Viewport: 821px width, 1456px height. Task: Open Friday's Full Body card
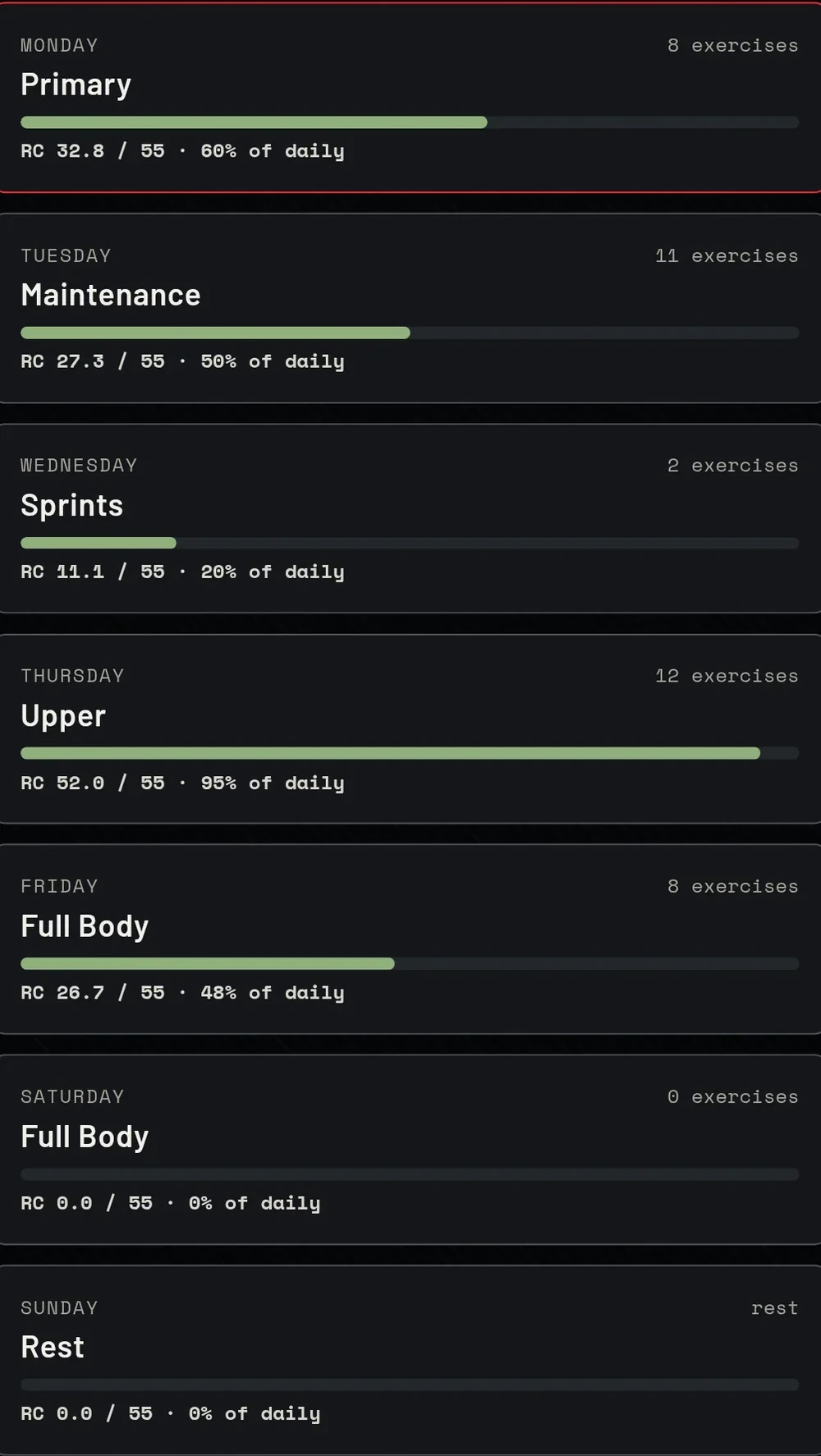click(410, 939)
